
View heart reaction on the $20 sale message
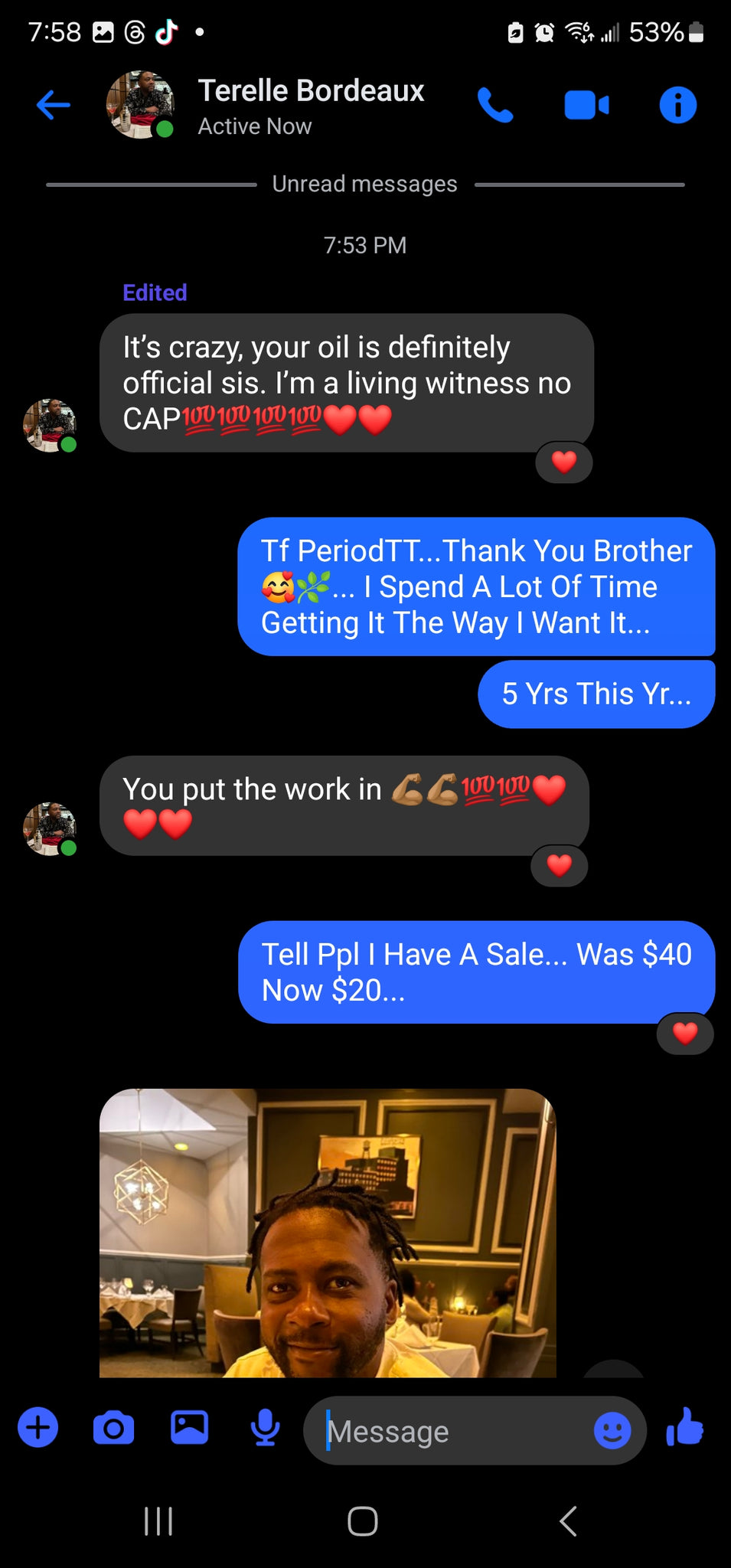pyautogui.click(x=685, y=1034)
